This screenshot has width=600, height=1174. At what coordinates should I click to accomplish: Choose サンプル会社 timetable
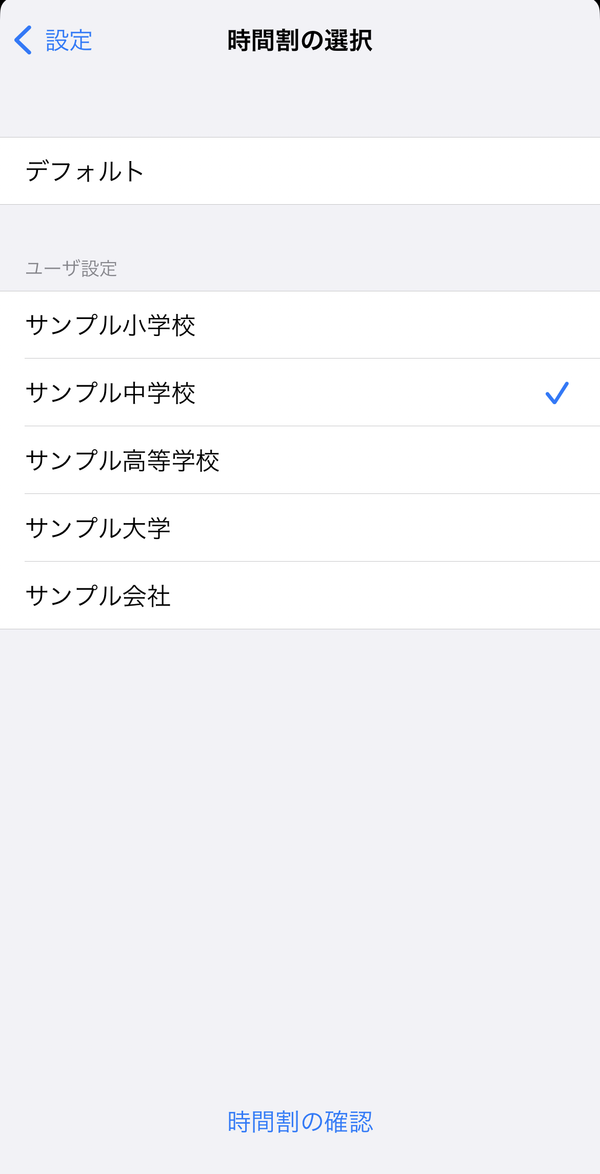(x=300, y=596)
